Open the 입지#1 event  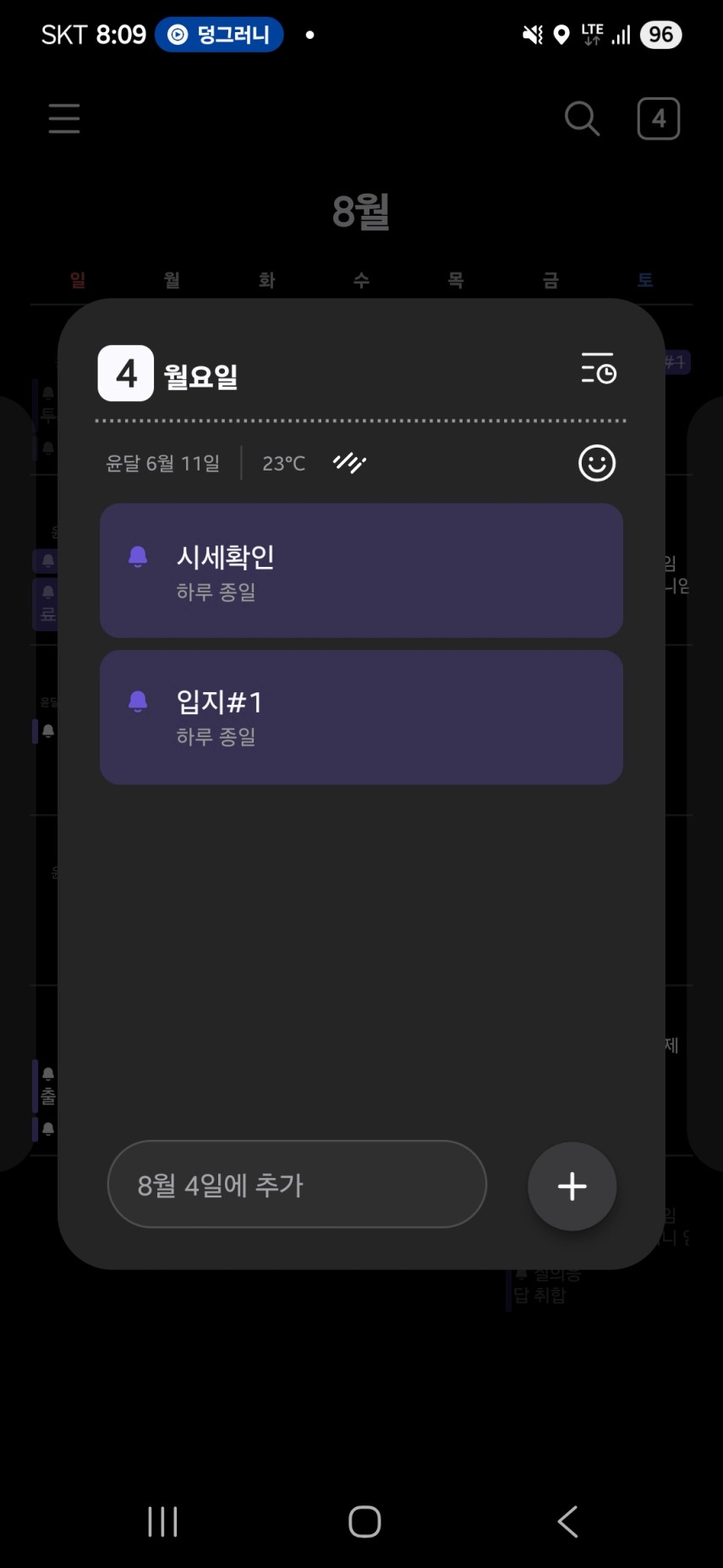361,717
